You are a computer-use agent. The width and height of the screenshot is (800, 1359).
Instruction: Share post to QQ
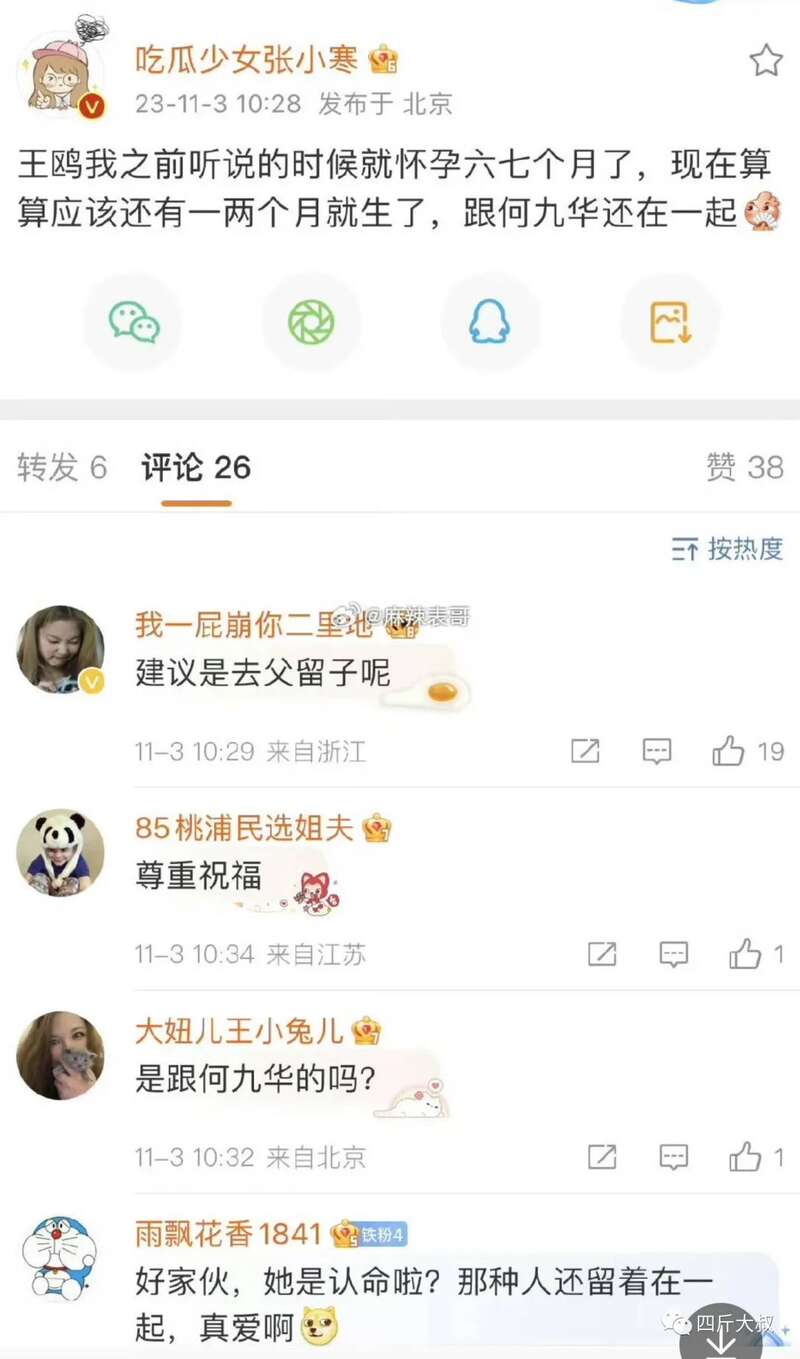click(490, 323)
